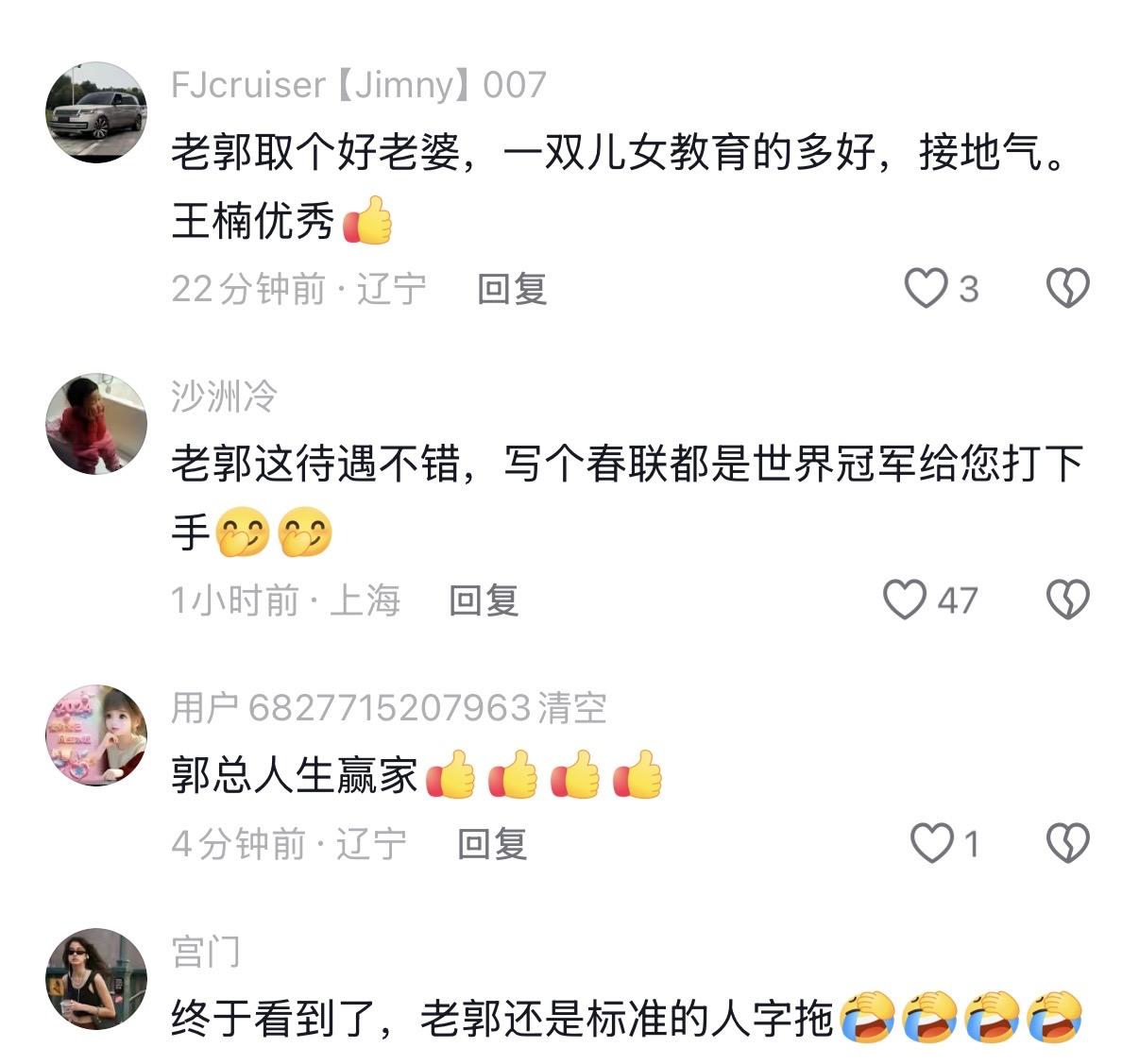The width and height of the screenshot is (1139, 1064).
Task: Open avatar of 用户6827715207963清空
Action: point(96,735)
